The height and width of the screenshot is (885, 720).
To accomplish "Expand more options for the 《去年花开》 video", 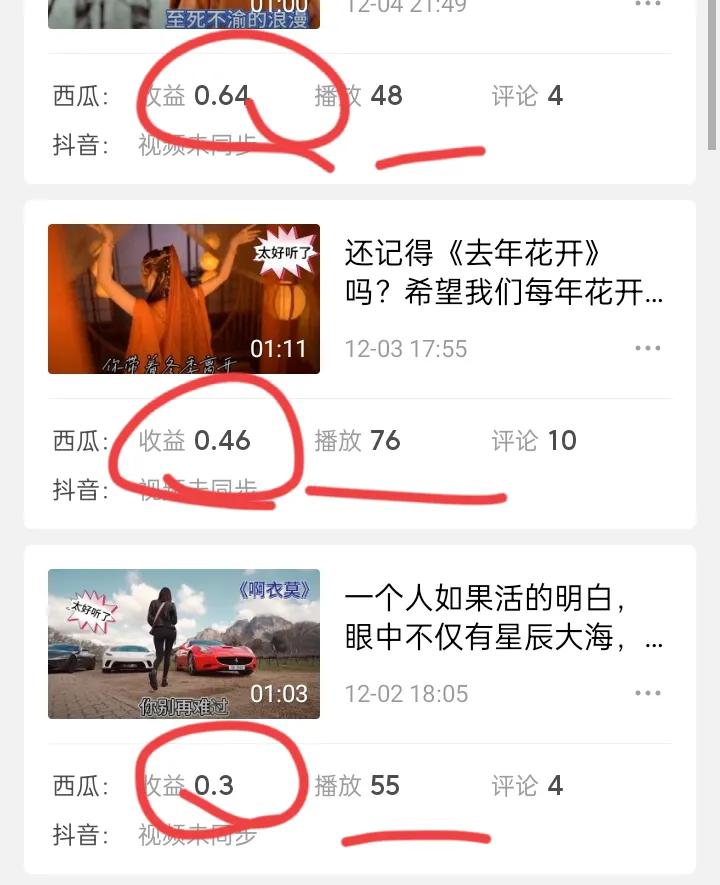I will click(x=648, y=348).
